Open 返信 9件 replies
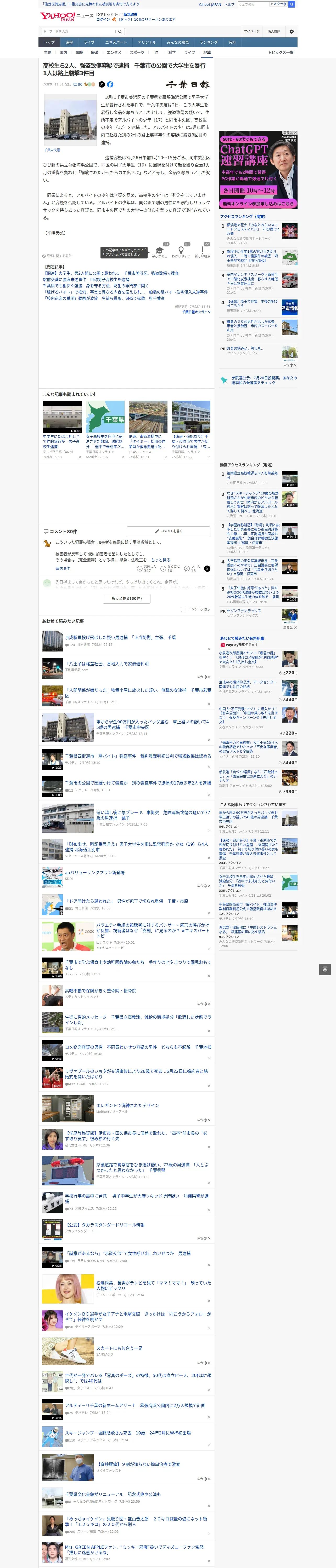The height and width of the screenshot is (1568, 336). point(62,568)
